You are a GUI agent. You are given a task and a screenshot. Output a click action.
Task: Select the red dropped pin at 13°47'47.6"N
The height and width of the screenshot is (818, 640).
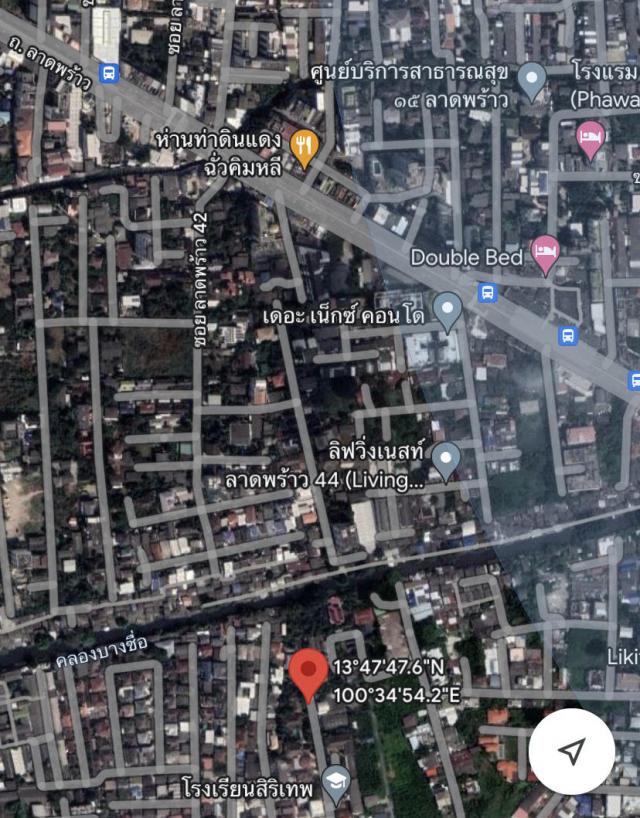(308, 673)
